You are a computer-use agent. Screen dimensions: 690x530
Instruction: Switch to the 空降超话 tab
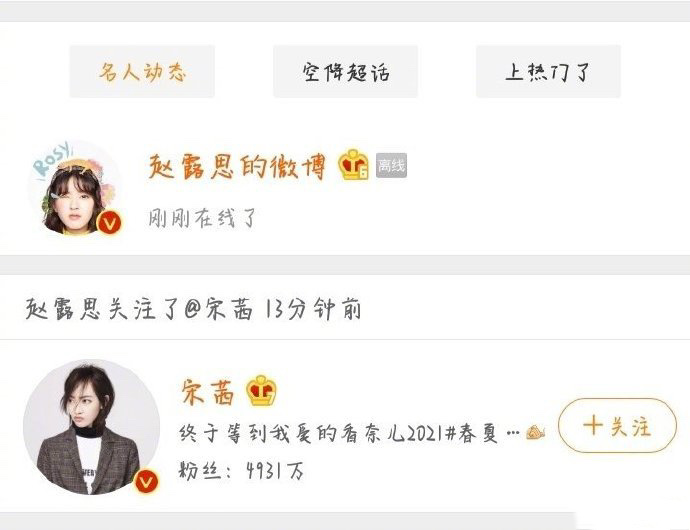pos(345,72)
